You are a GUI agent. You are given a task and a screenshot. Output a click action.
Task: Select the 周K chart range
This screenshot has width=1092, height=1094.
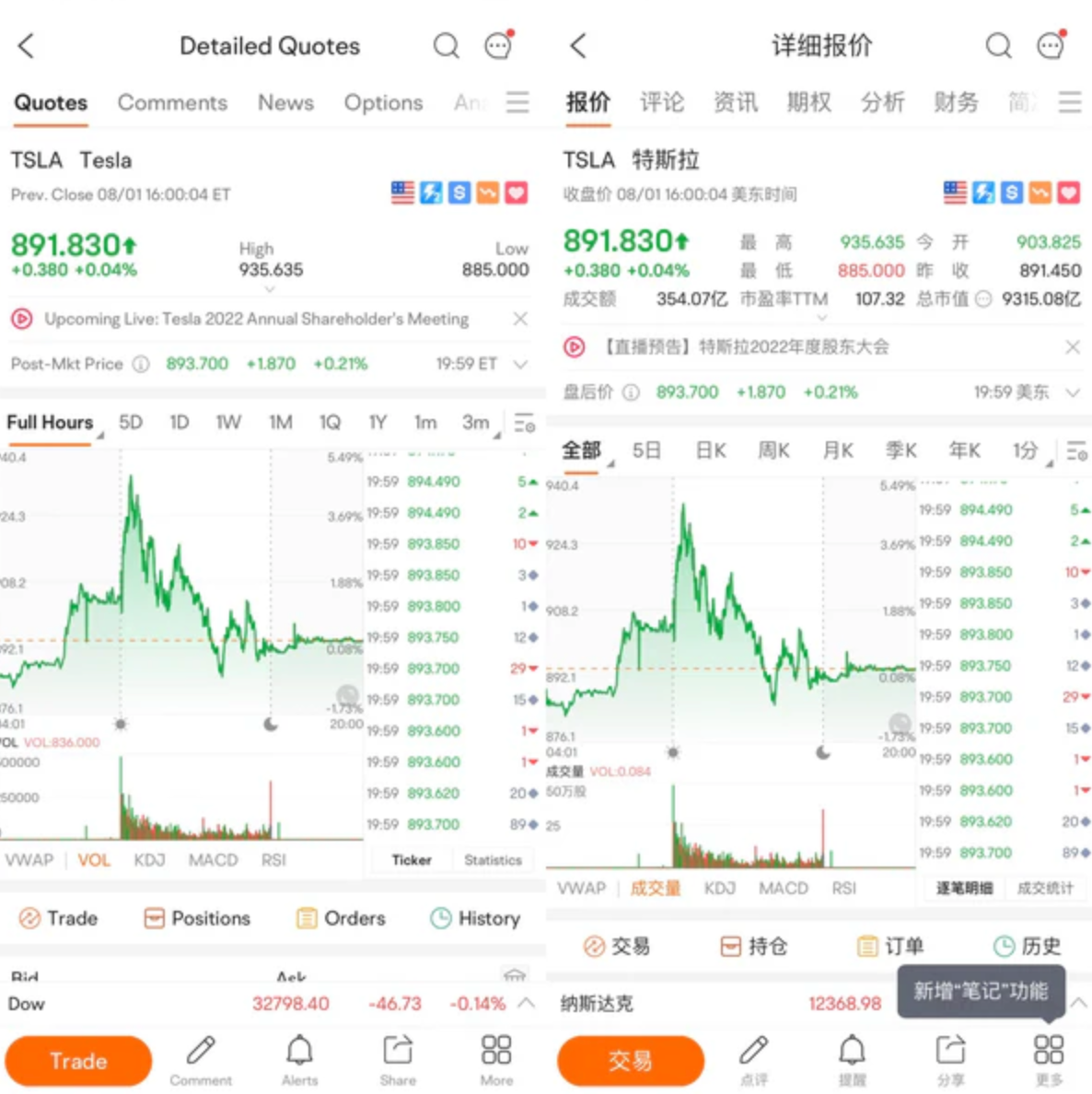click(x=773, y=450)
